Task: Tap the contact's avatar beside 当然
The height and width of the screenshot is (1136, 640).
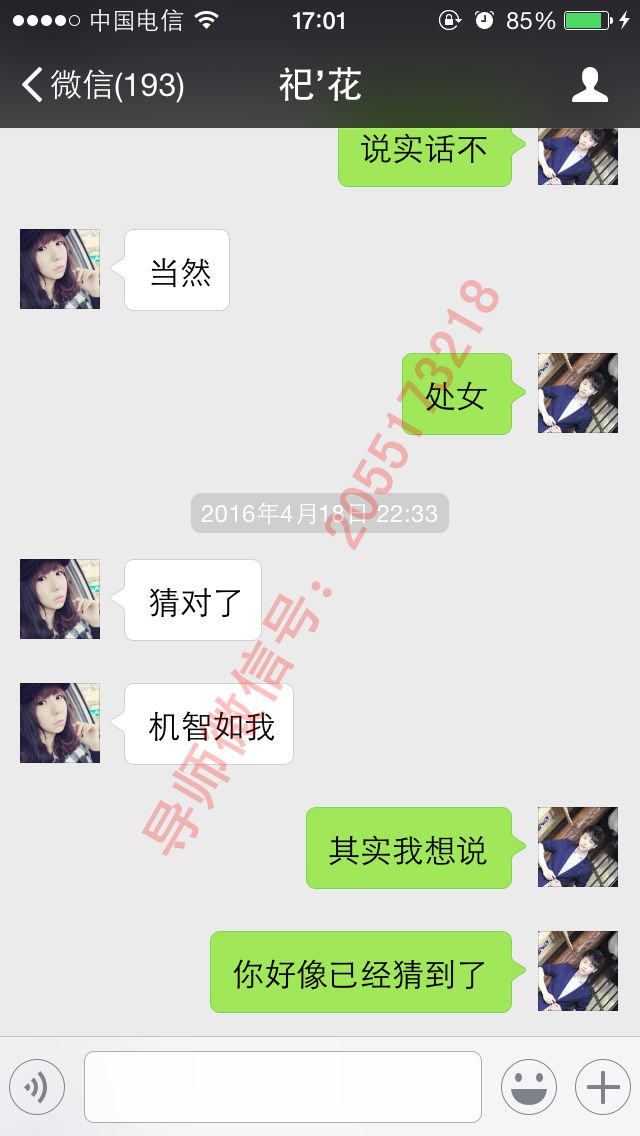Action: [60, 269]
